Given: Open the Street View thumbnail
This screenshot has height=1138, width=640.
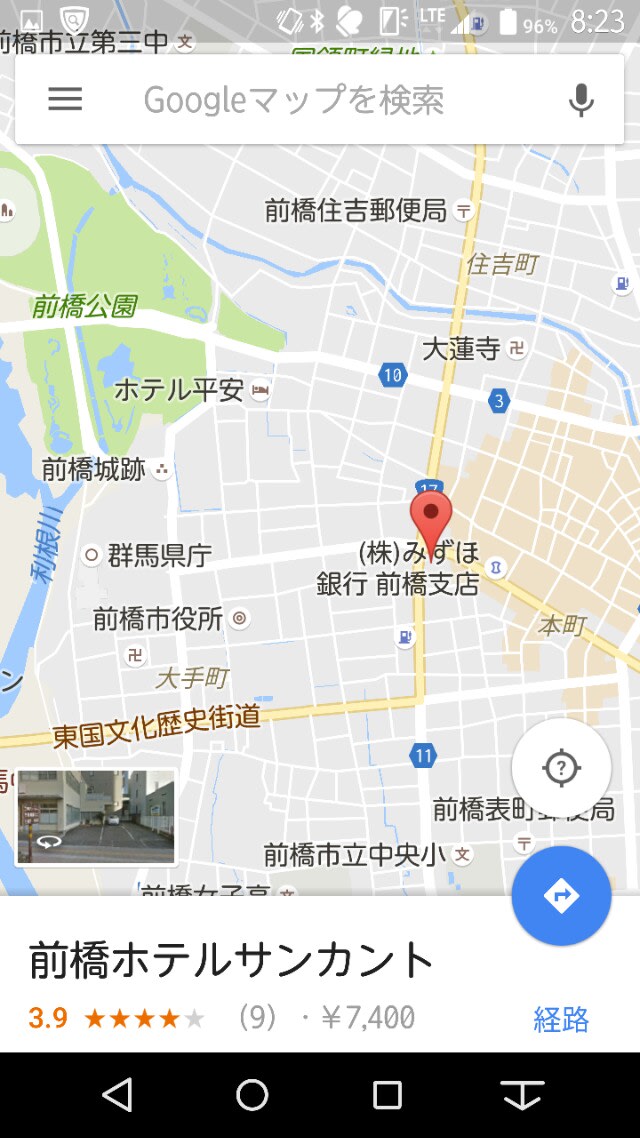Looking at the screenshot, I should click(x=95, y=817).
